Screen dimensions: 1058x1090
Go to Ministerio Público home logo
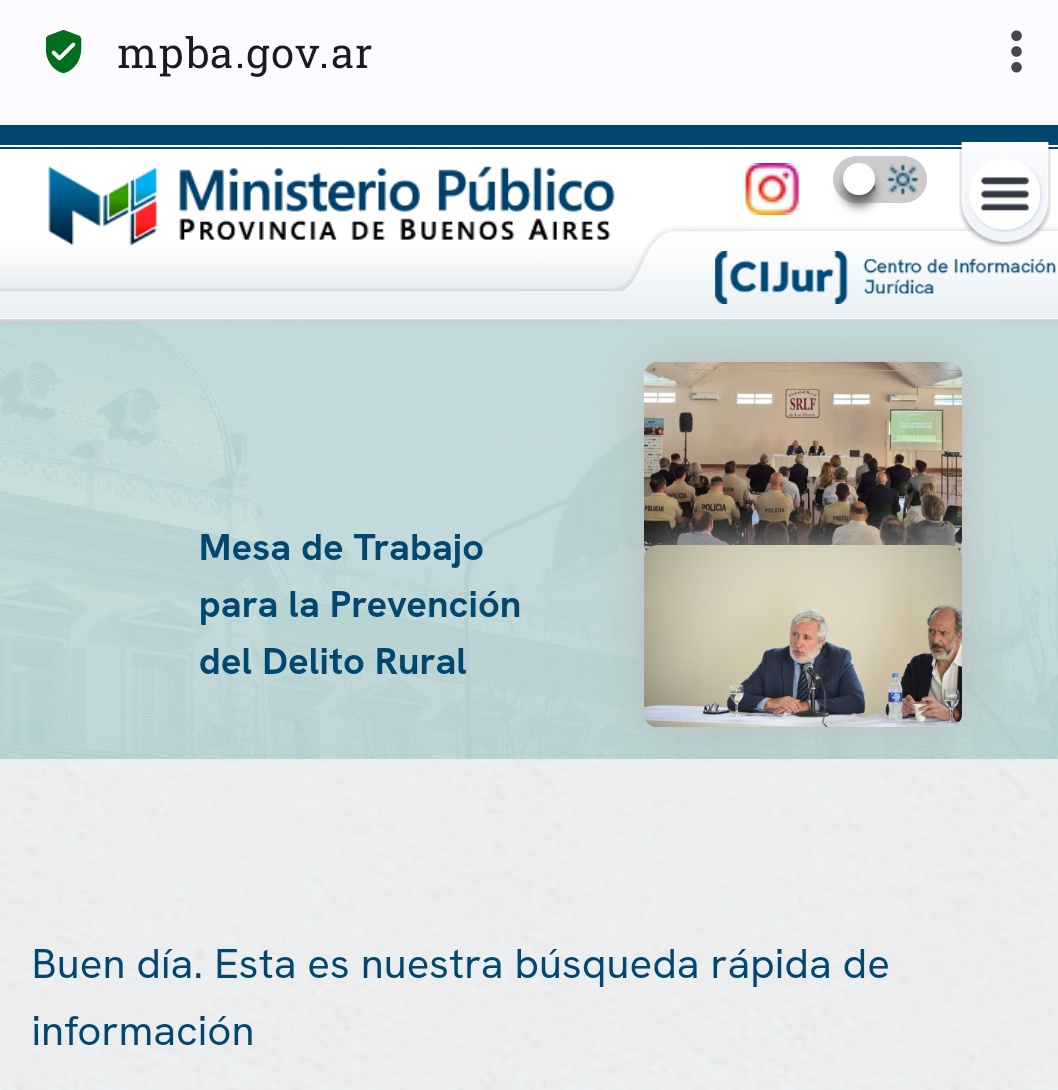click(x=330, y=205)
